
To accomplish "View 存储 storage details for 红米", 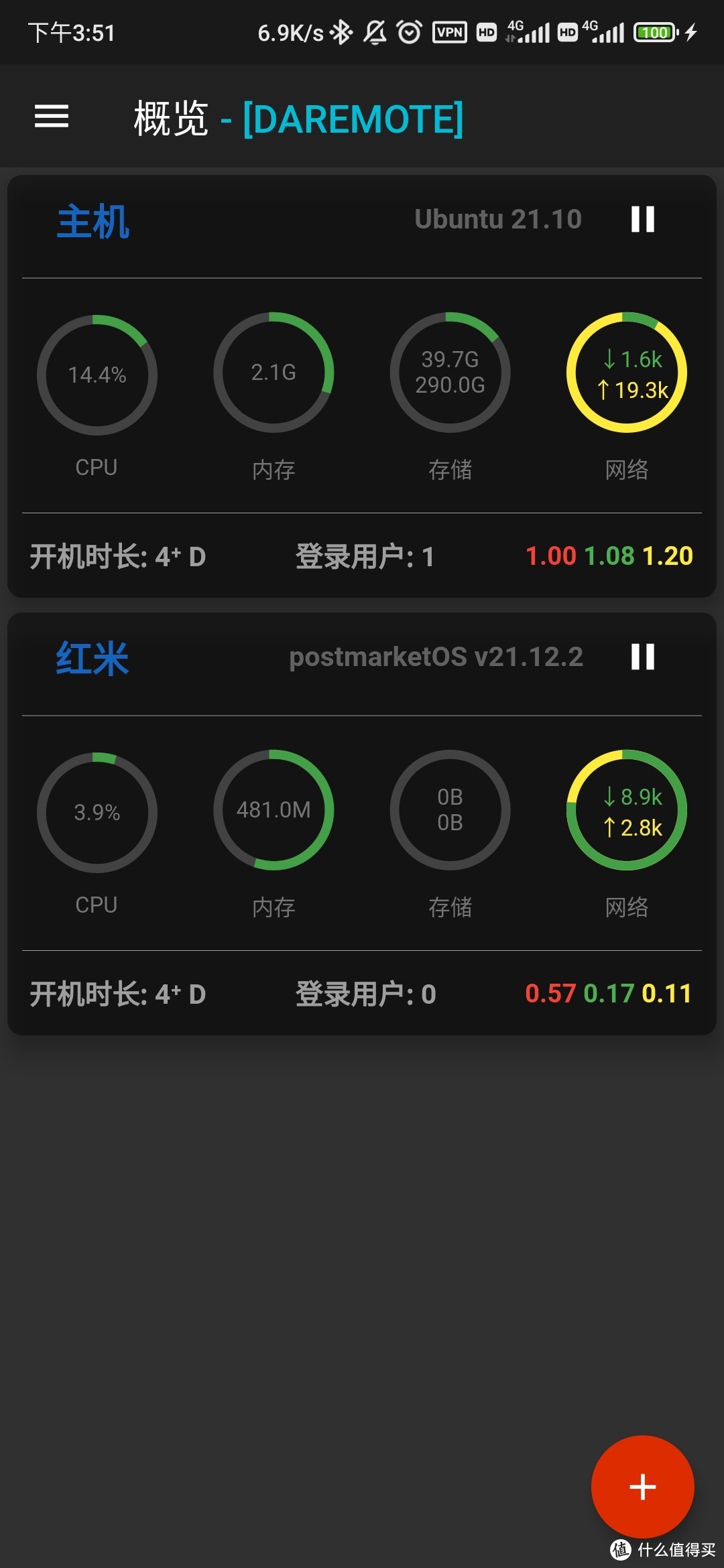I will 450,810.
